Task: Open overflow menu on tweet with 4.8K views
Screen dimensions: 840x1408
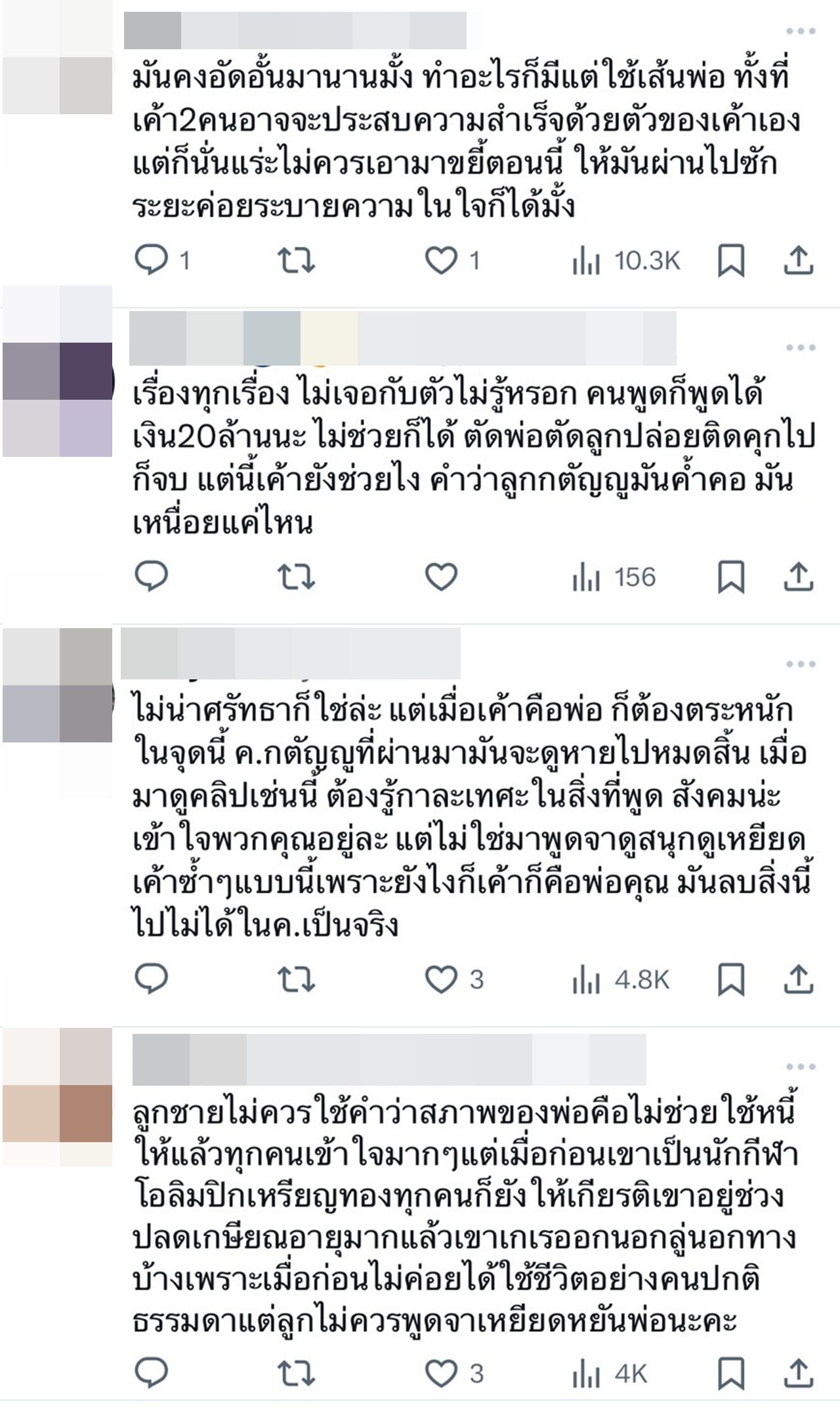Action: coord(800,664)
